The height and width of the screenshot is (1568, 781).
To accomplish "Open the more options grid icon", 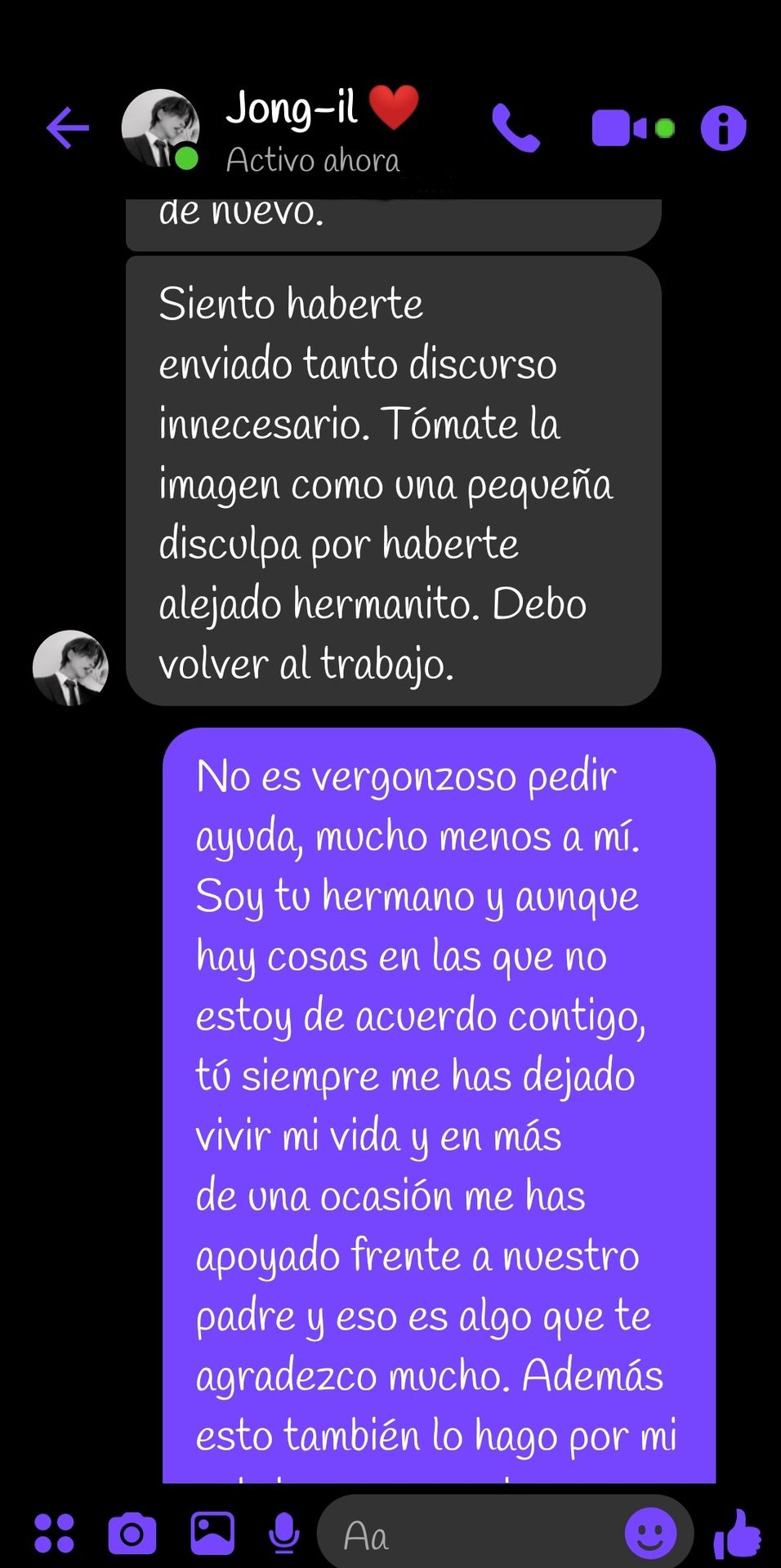I will click(55, 1533).
